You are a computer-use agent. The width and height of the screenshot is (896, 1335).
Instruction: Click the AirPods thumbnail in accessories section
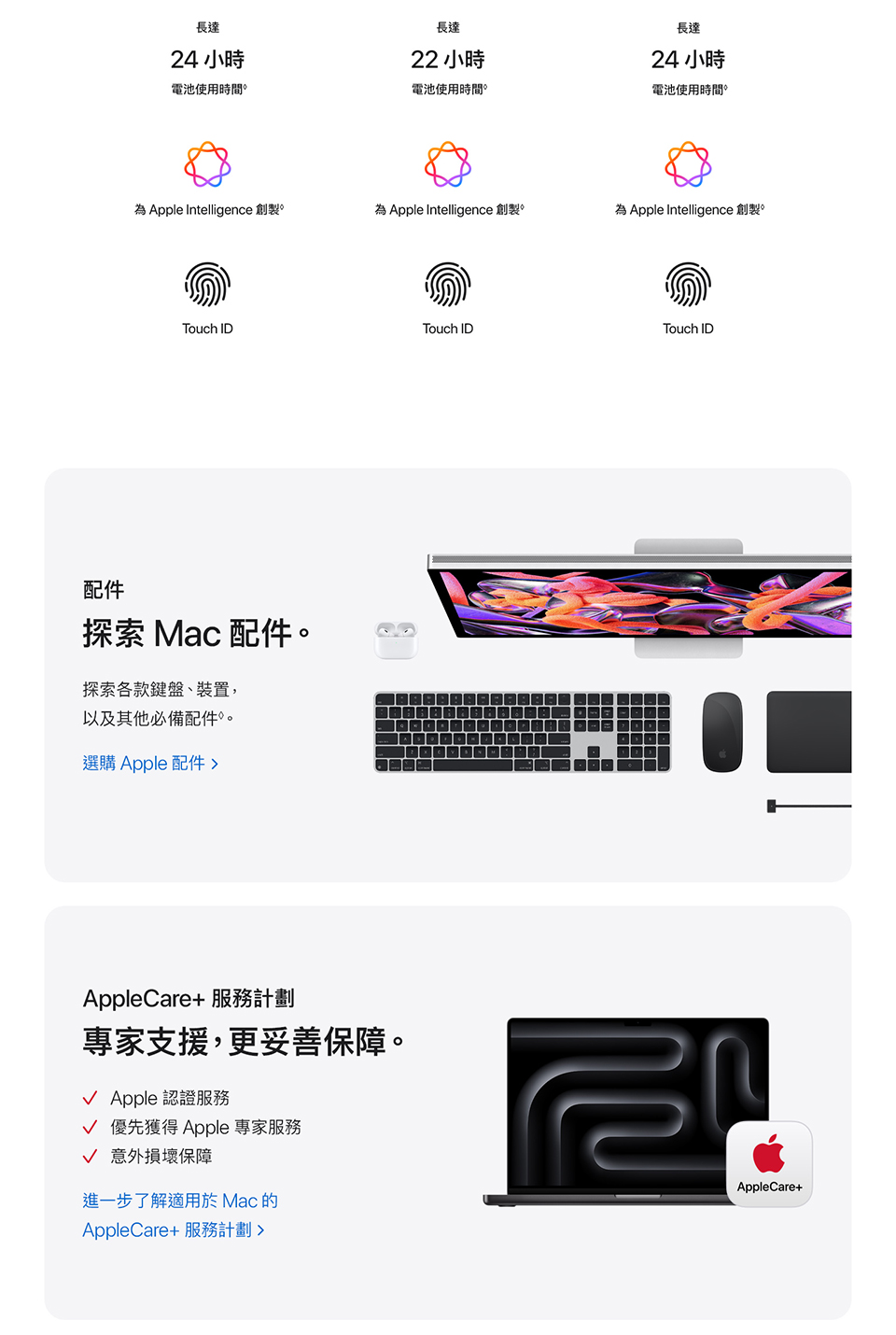pos(395,639)
